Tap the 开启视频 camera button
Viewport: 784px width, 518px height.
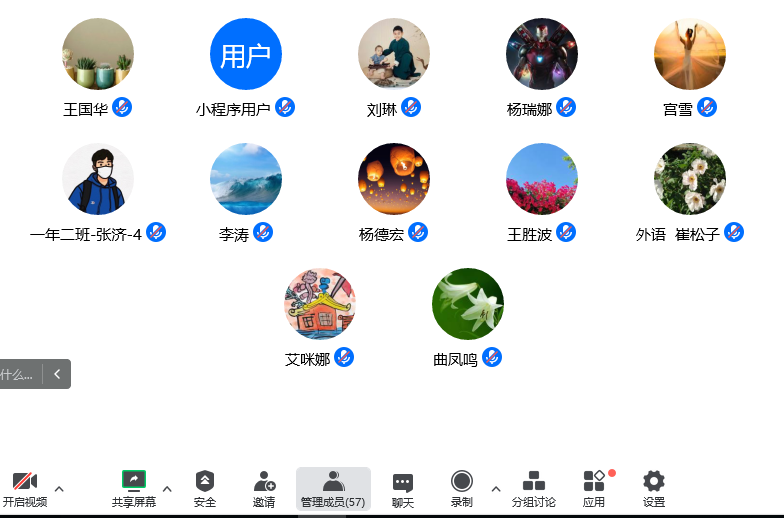[x=24, y=487]
